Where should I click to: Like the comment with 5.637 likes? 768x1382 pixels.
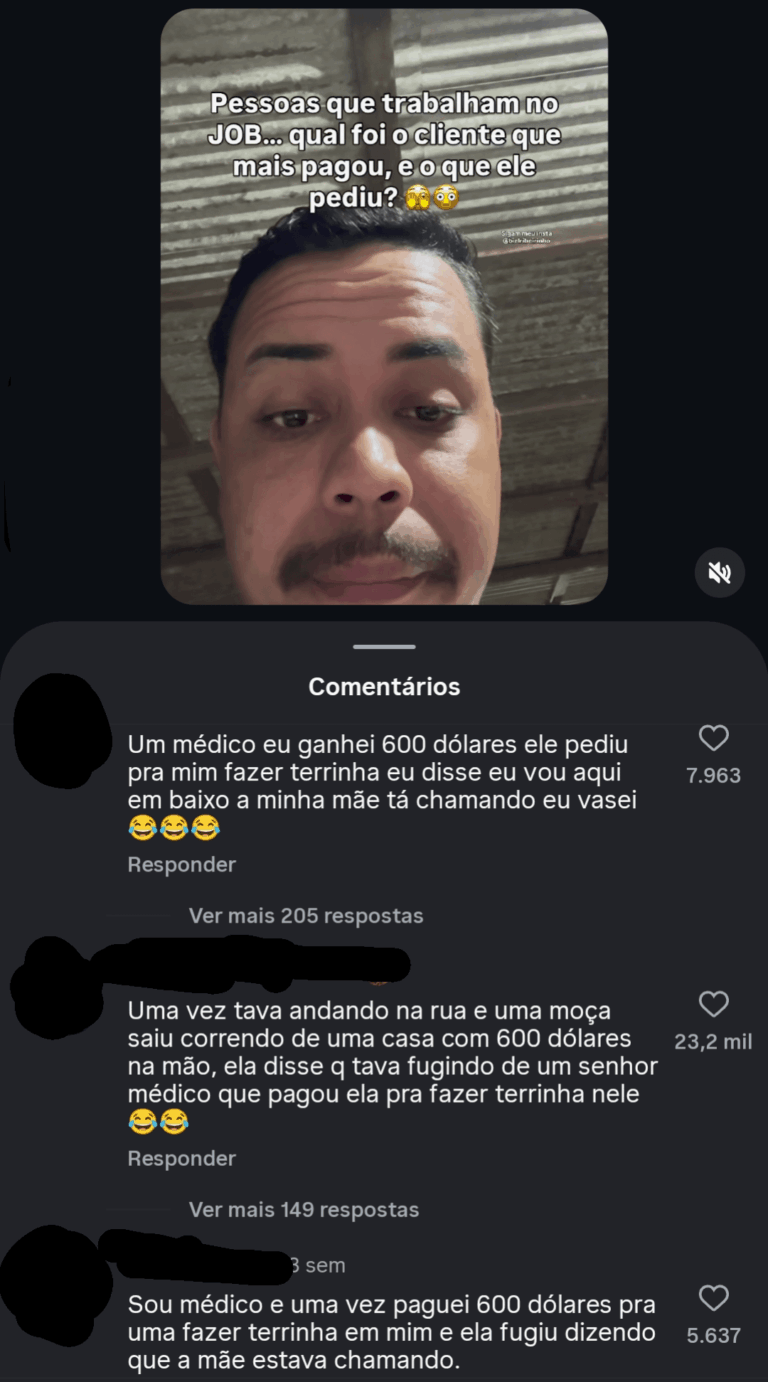click(x=713, y=1299)
